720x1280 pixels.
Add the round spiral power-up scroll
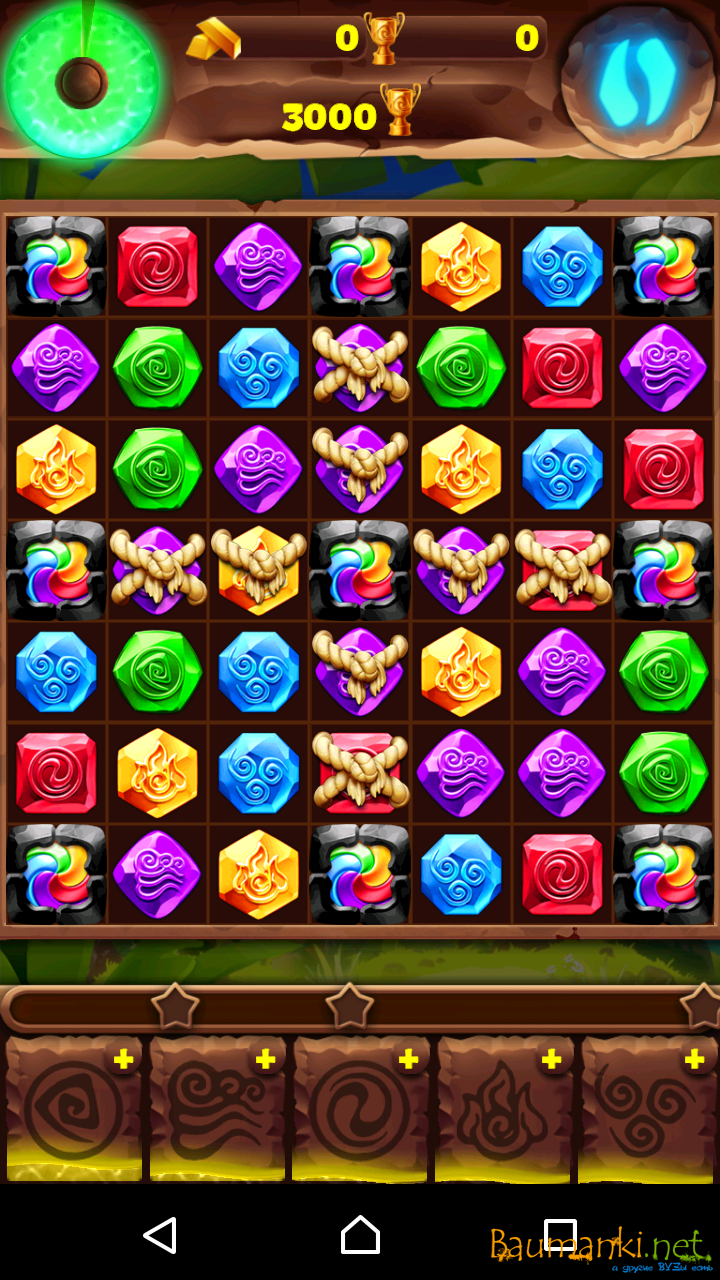click(408, 1060)
